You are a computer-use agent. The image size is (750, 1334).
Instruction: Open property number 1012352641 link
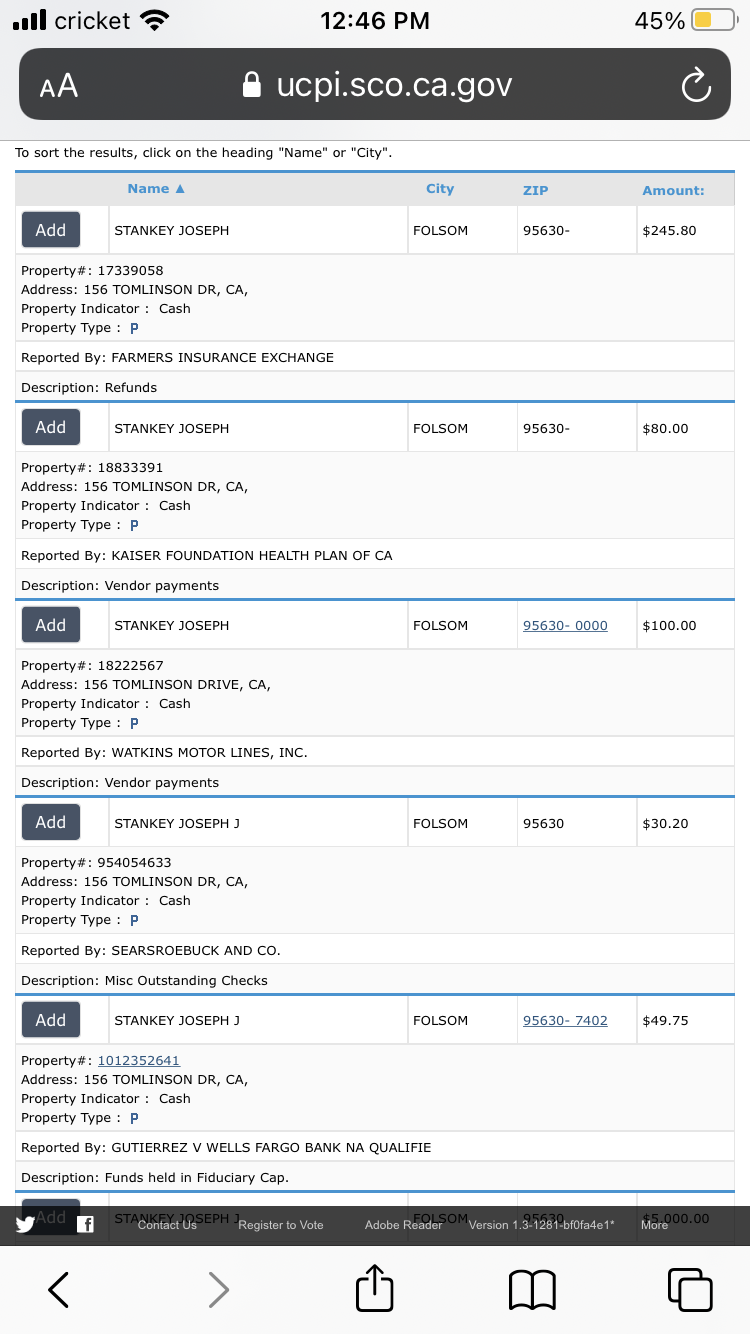click(x=138, y=1060)
